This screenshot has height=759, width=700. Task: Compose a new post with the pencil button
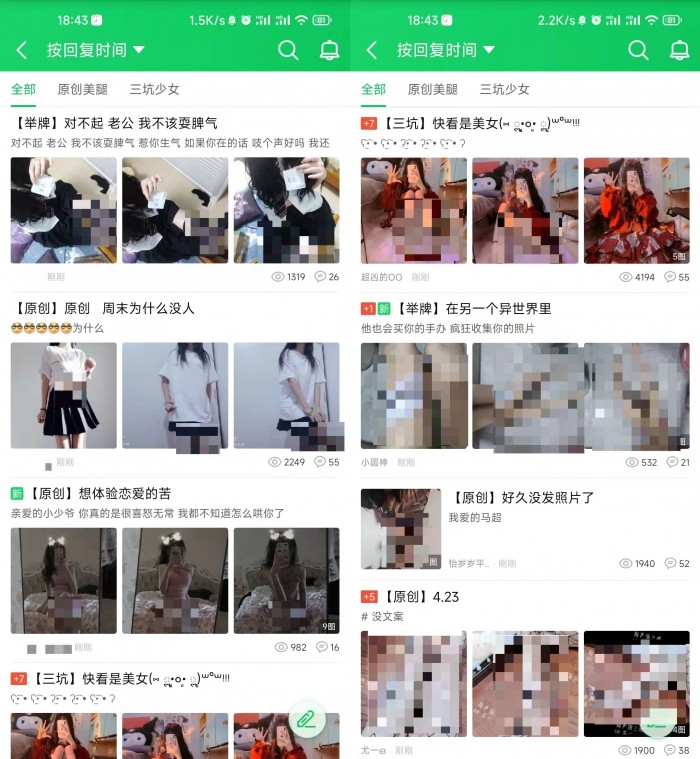click(307, 718)
